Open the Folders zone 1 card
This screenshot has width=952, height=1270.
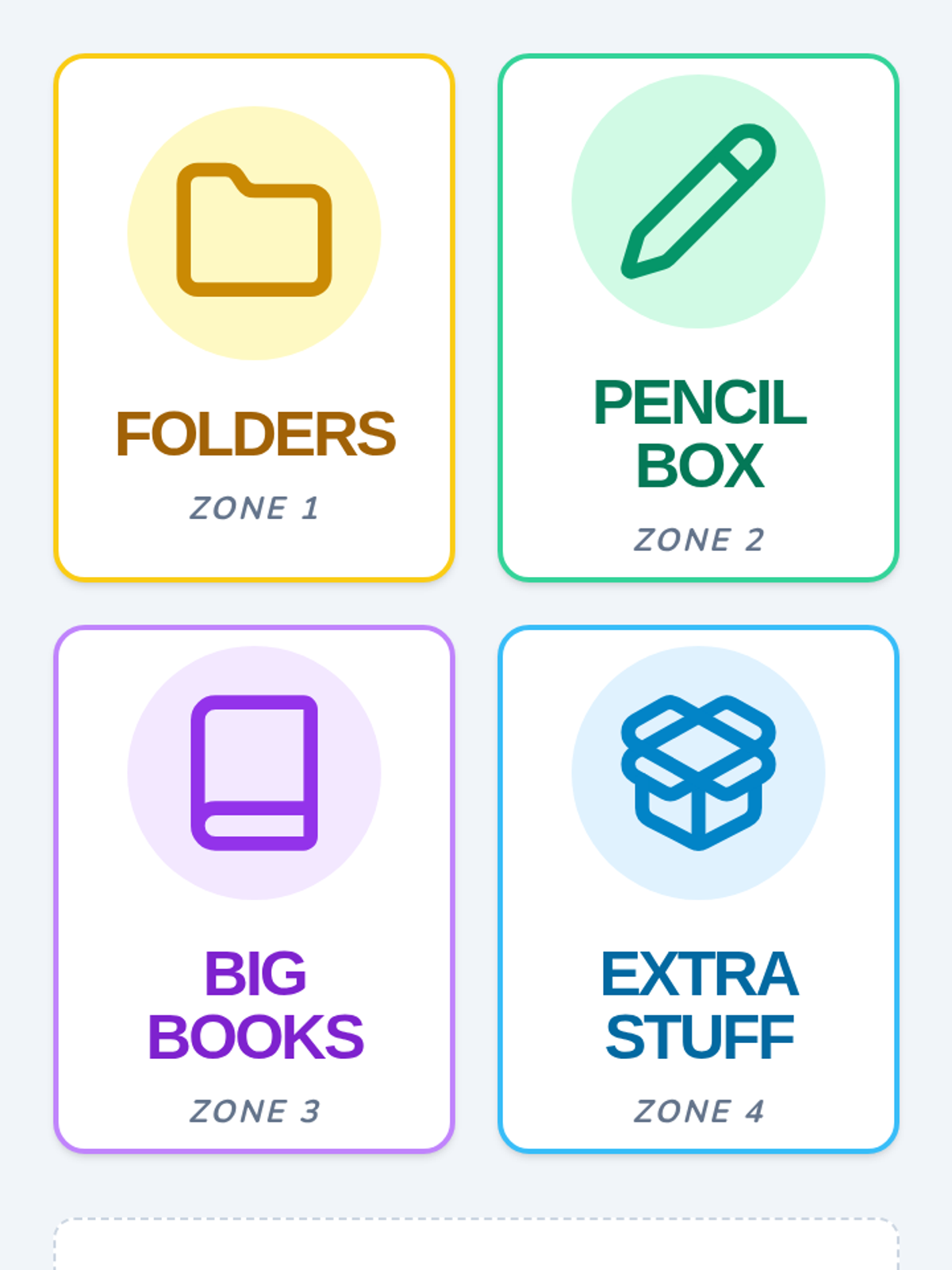point(254,317)
